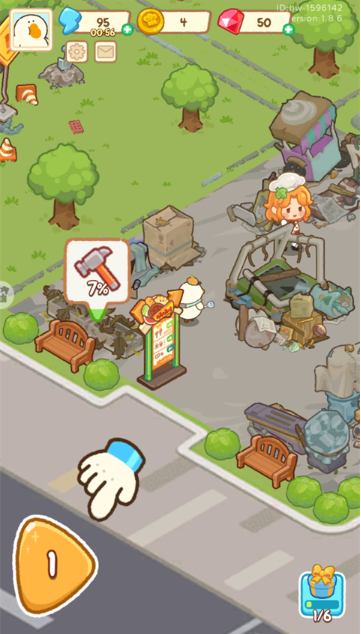This screenshot has height=634, width=361.
Task: Buy more red gems with the plus button
Action: coord(289,30)
